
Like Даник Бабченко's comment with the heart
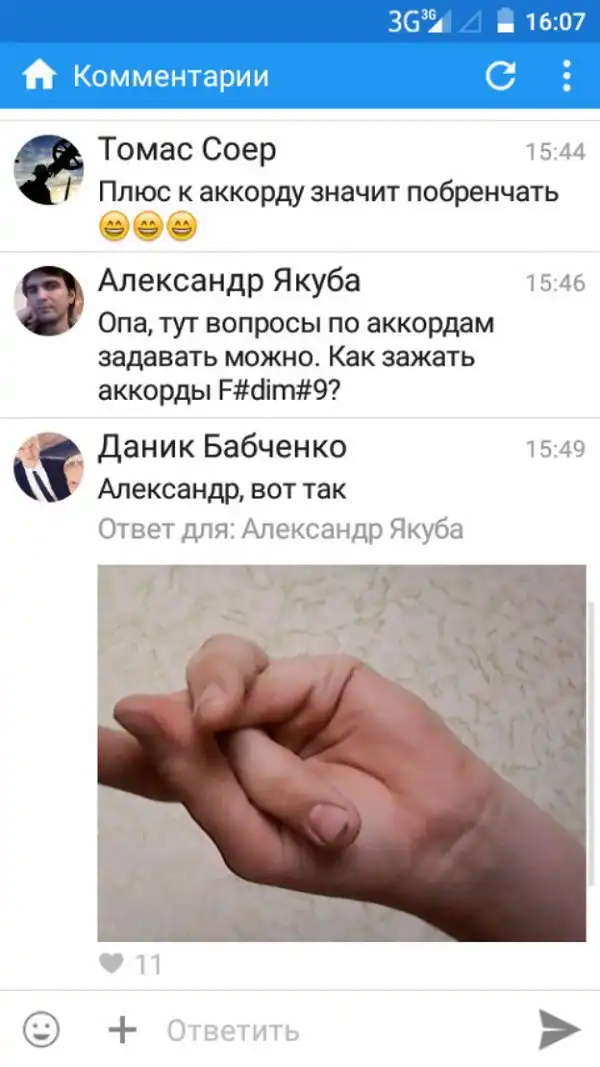[x=113, y=963]
